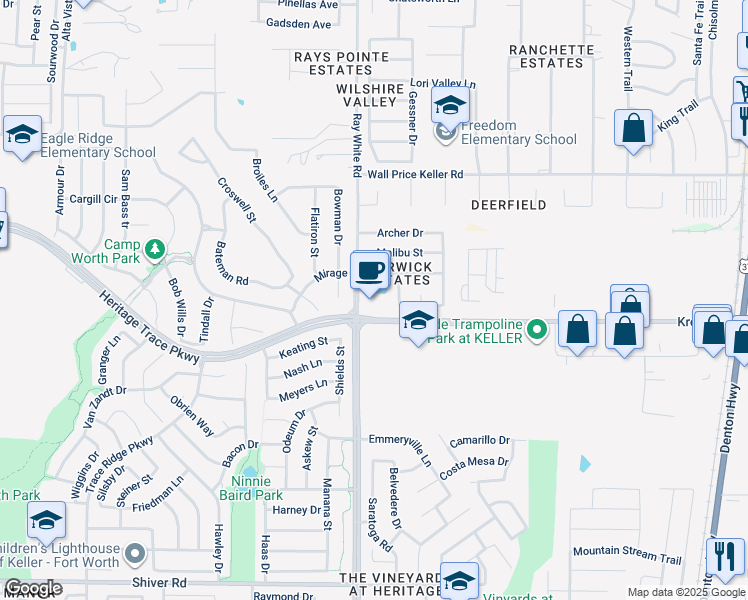Tap the shopping bag marker near King Trail

[x=633, y=128]
